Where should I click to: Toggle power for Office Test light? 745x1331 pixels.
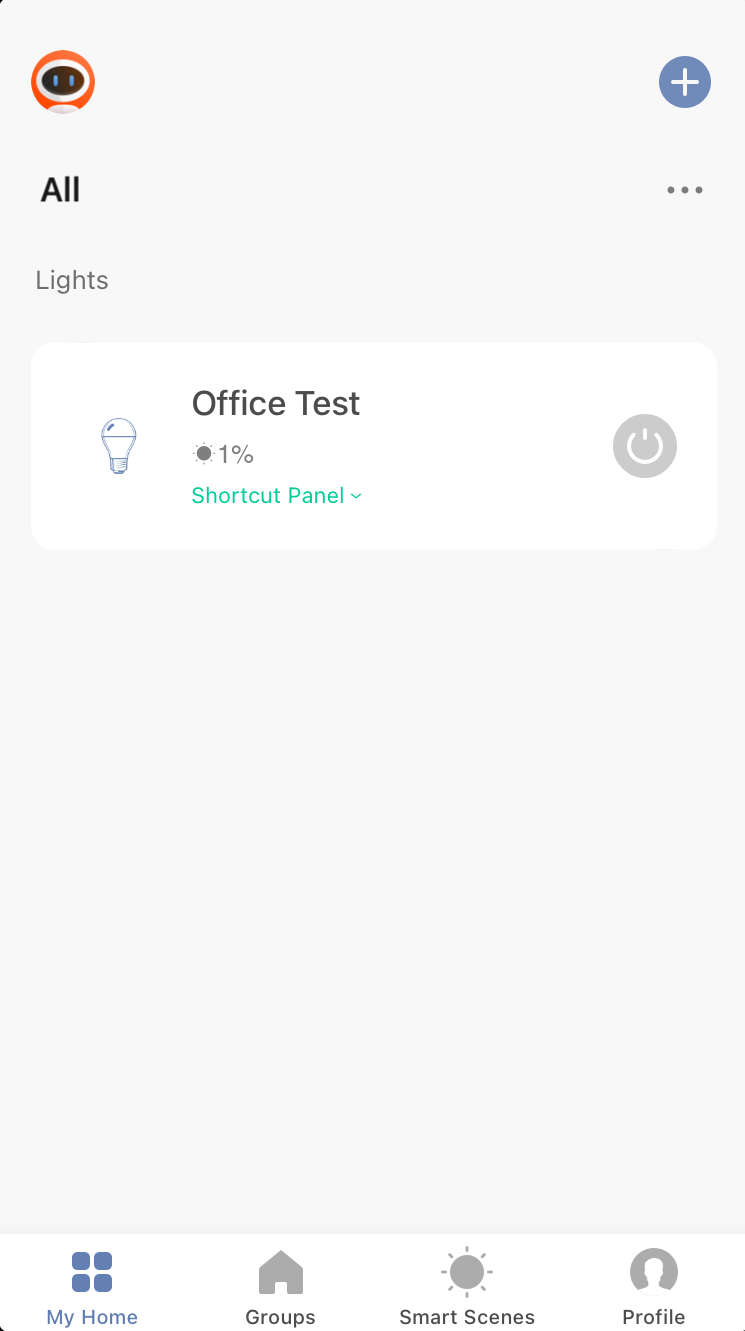pyautogui.click(x=645, y=446)
